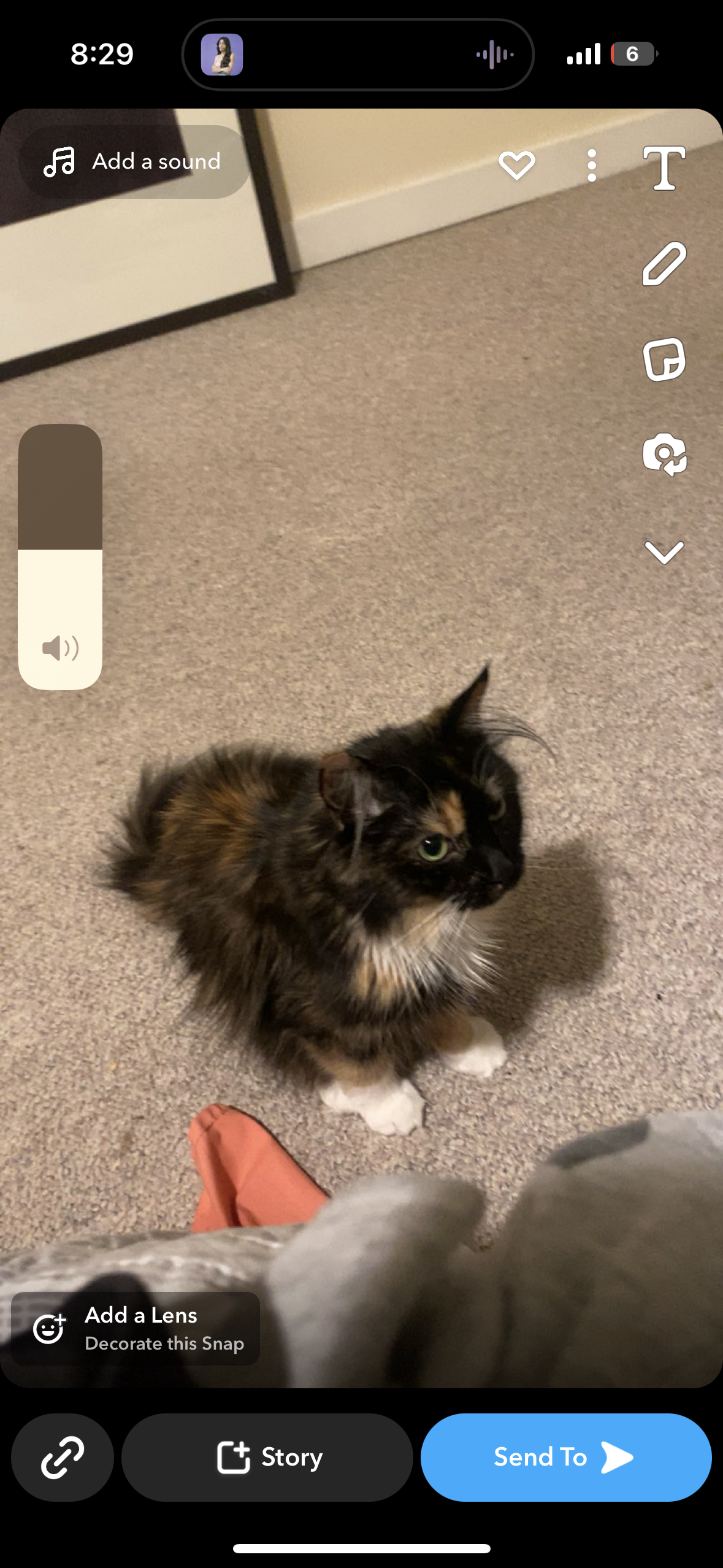This screenshot has height=1568, width=723.
Task: Tap the camera remix tool
Action: [x=664, y=455]
